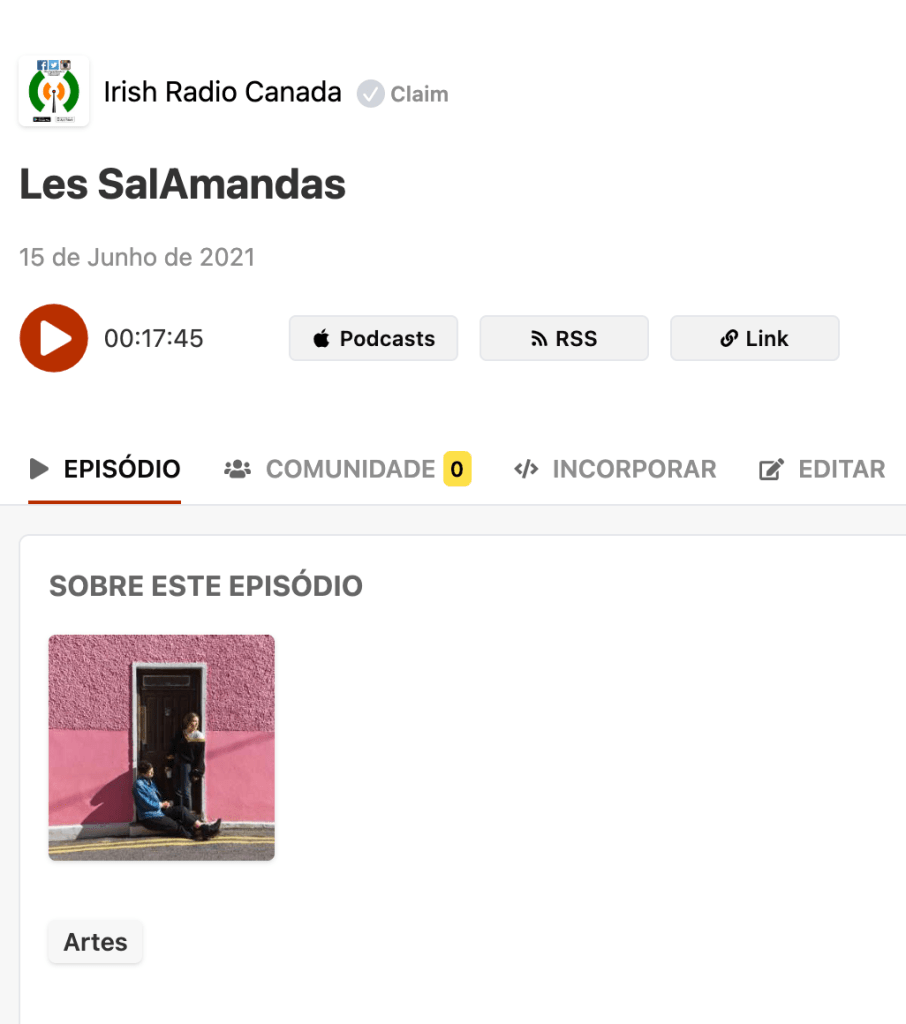The image size is (906, 1024).
Task: Open the Artes category chip
Action: tap(96, 942)
